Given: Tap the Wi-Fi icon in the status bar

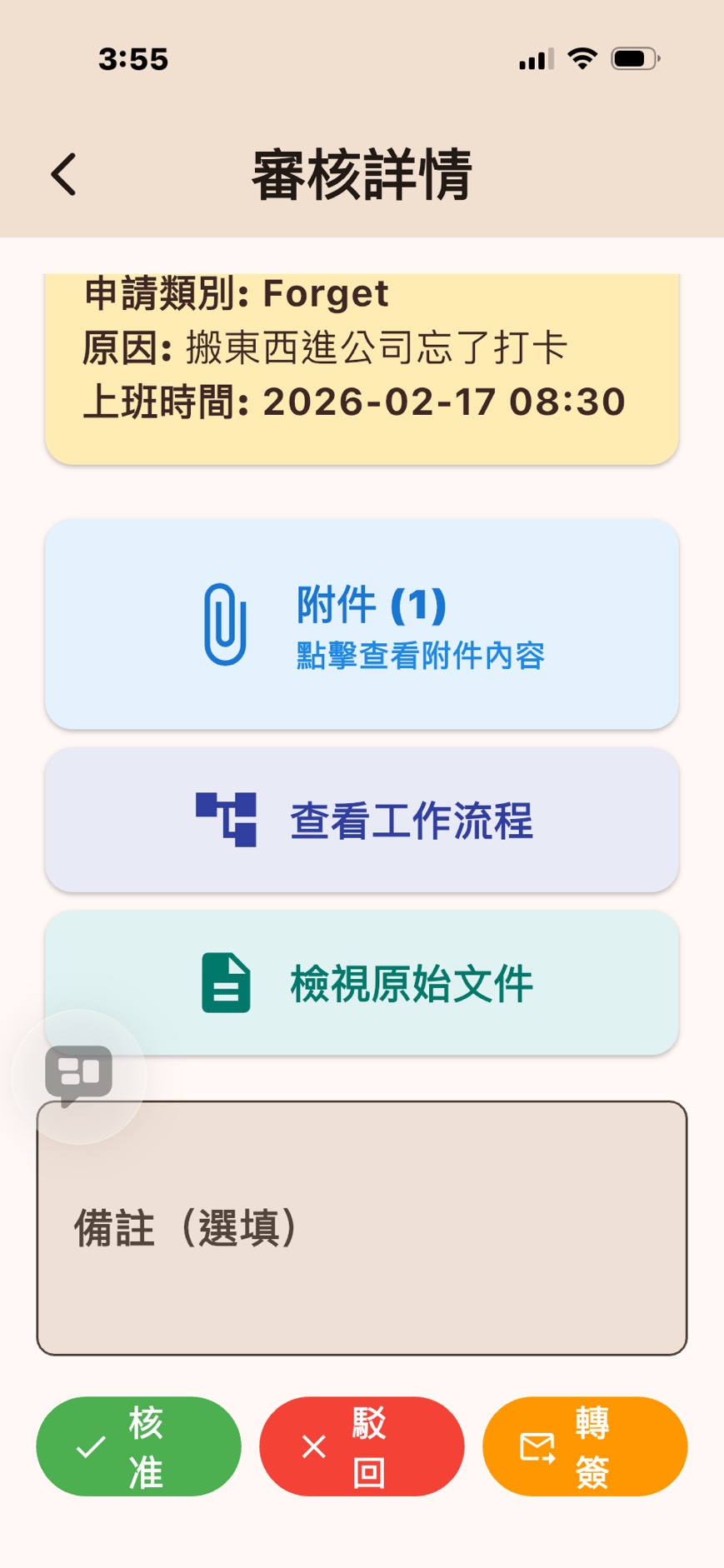Looking at the screenshot, I should coord(583,57).
